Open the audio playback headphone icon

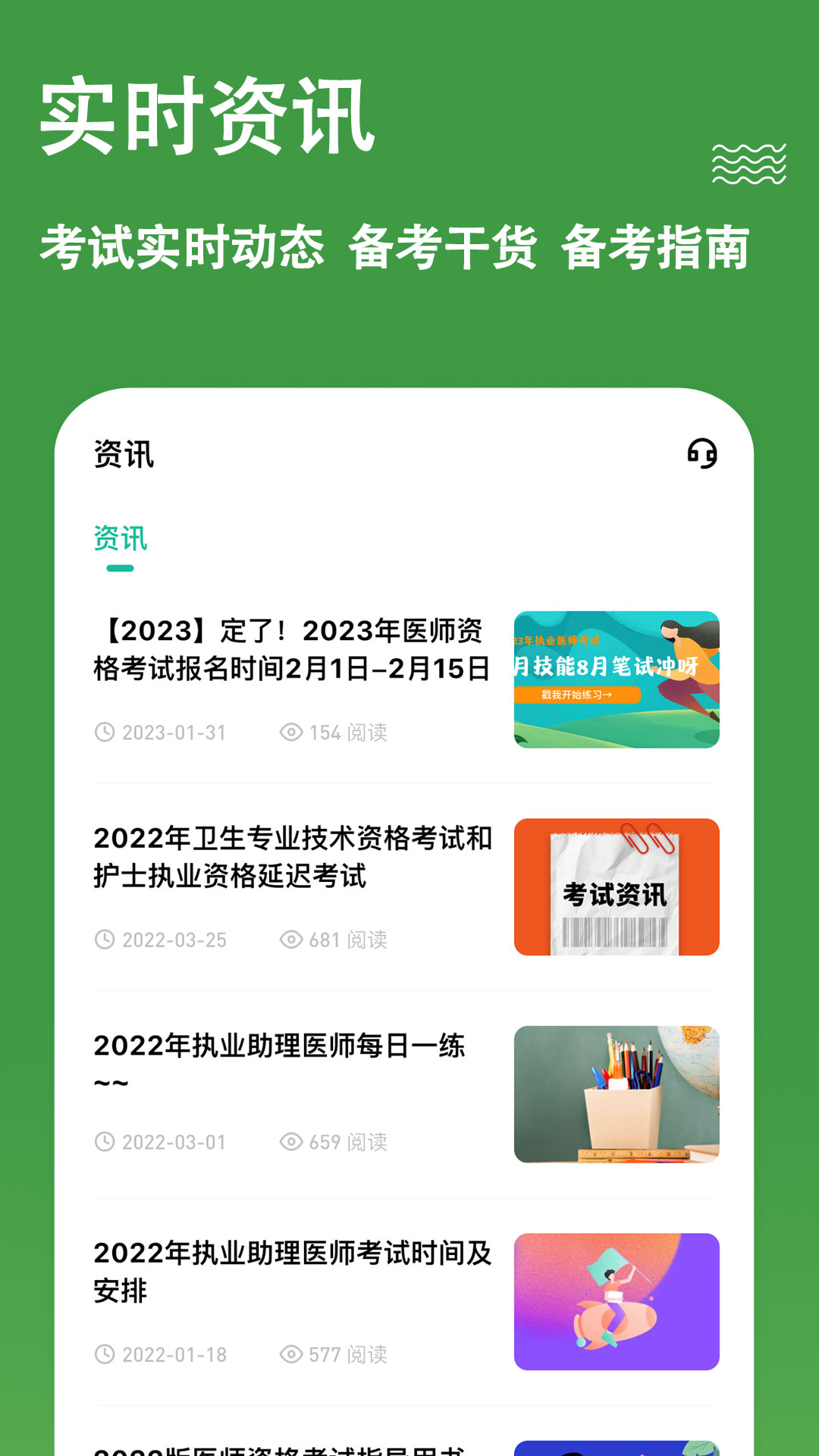[x=702, y=453]
